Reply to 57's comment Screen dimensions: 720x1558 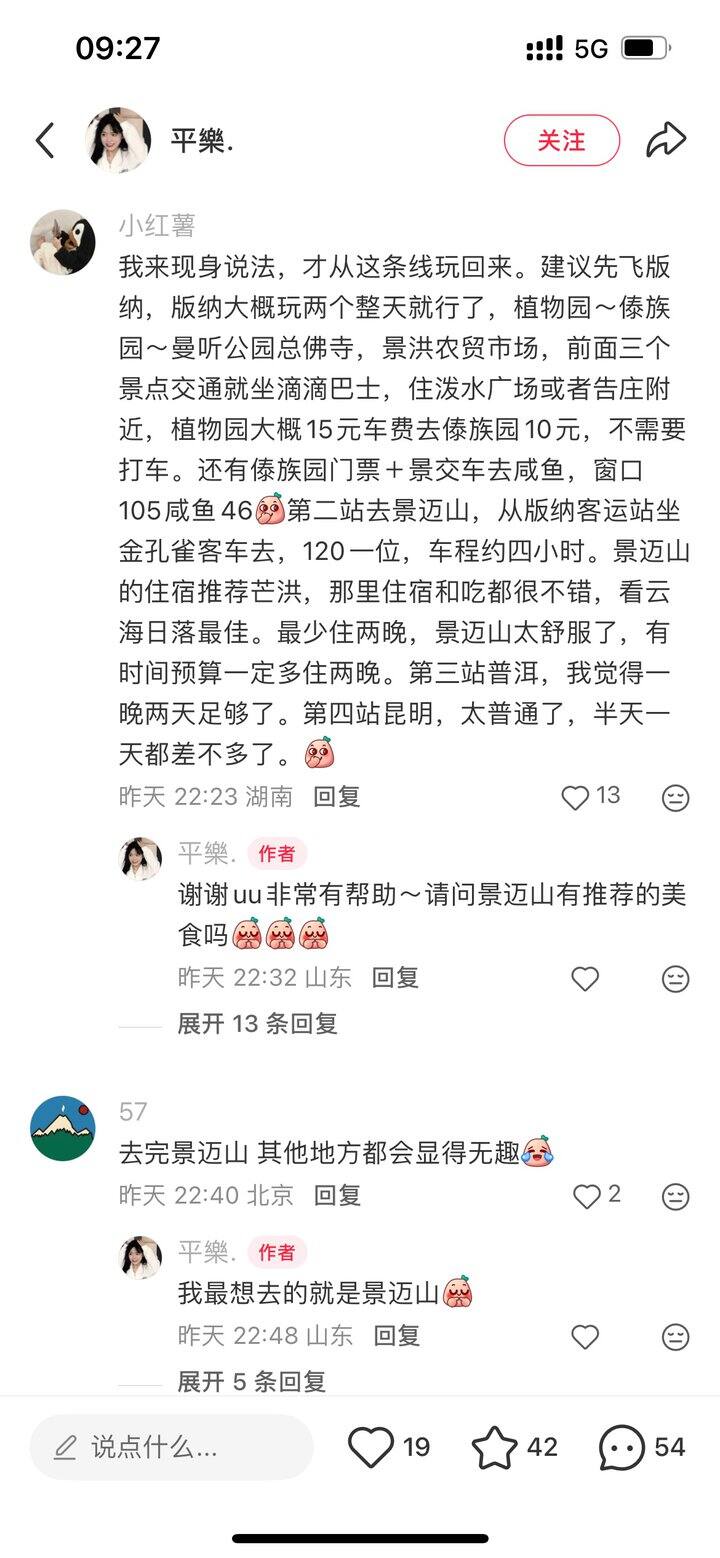click(x=337, y=1195)
